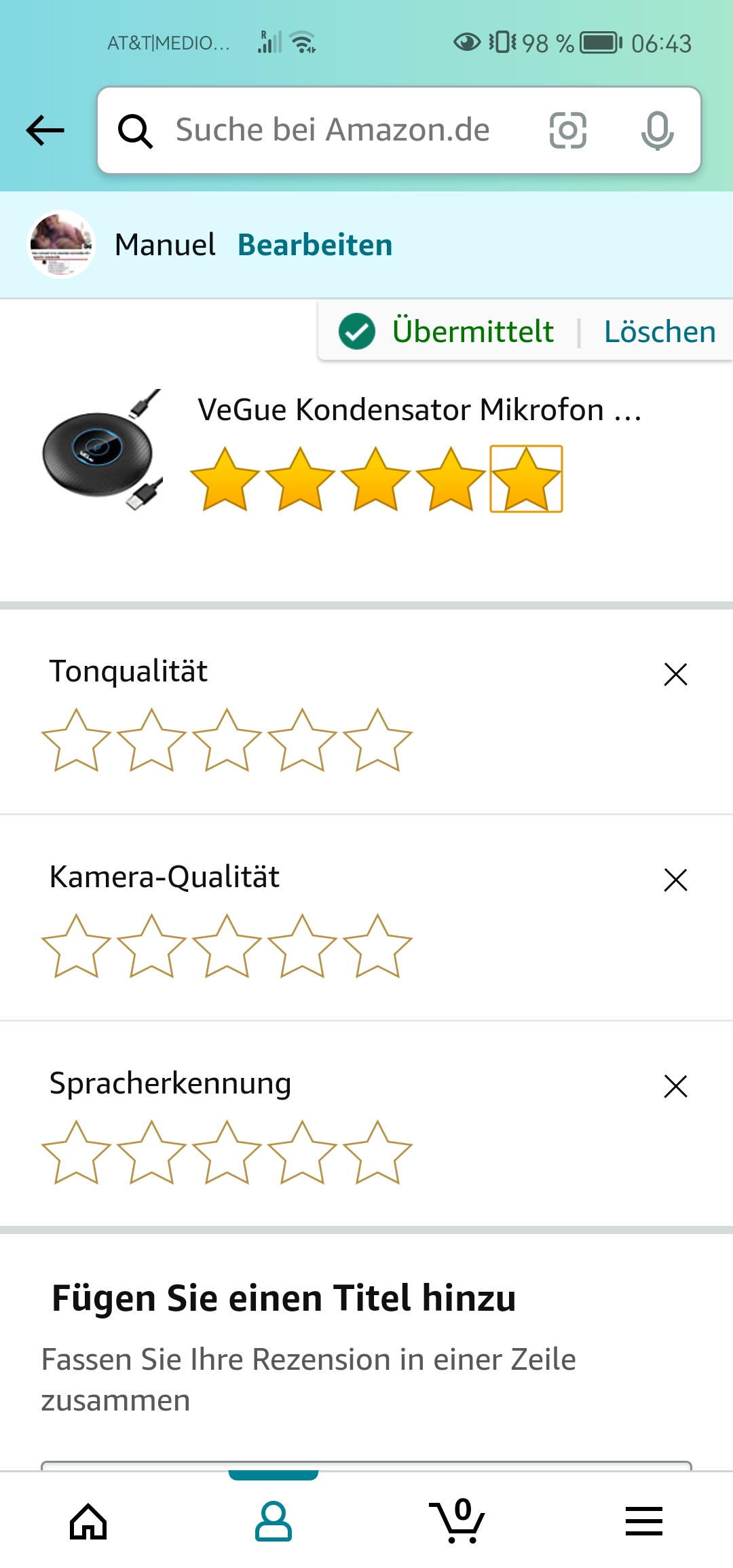Tap Bearbeiten next to Manuel
Viewport: 733px width, 1568px height.
pyautogui.click(x=315, y=245)
